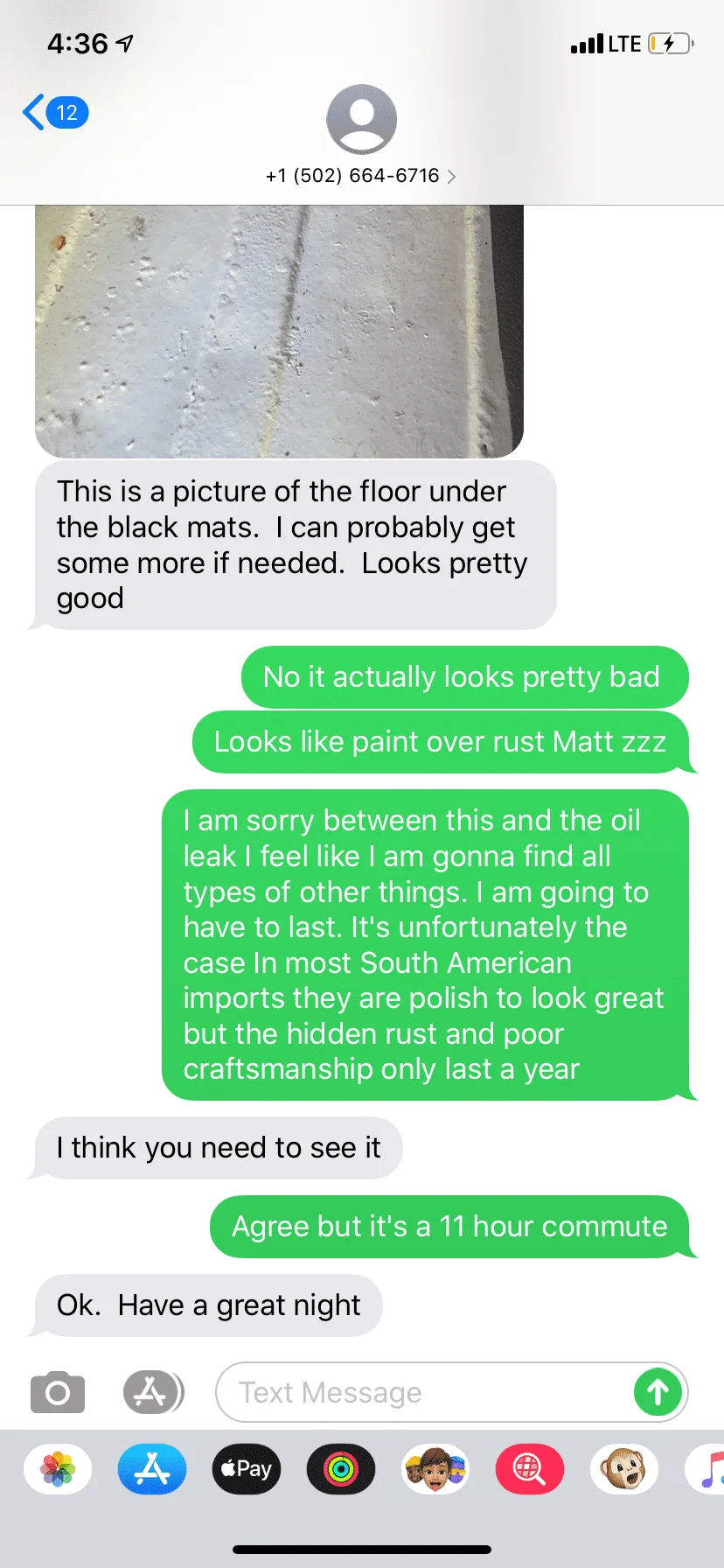
Task: Open the Photos app in the app strip
Action: click(58, 1469)
